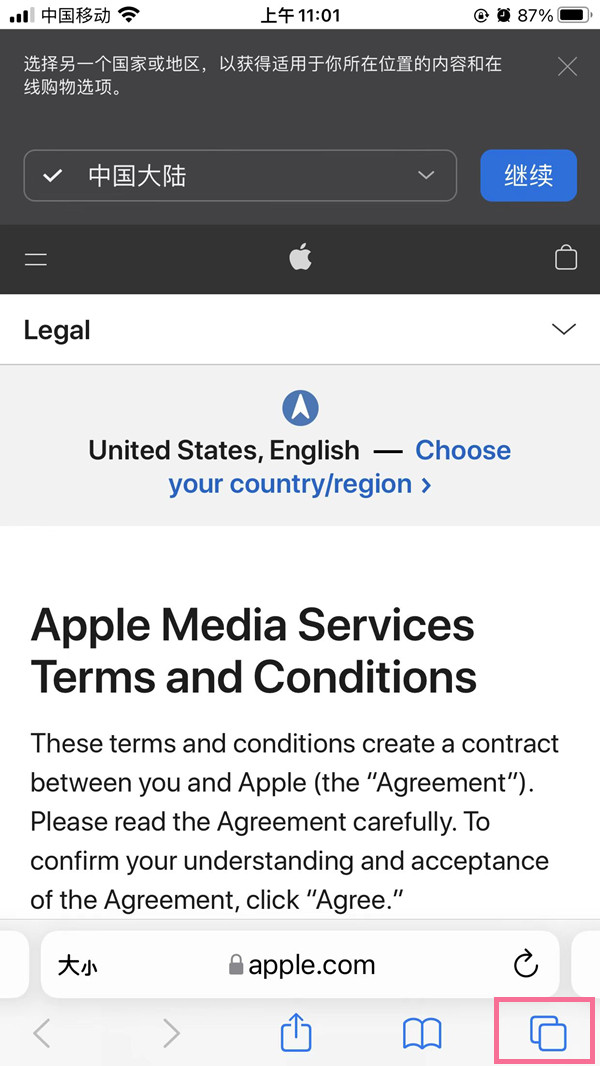Reload the current page

(x=525, y=965)
